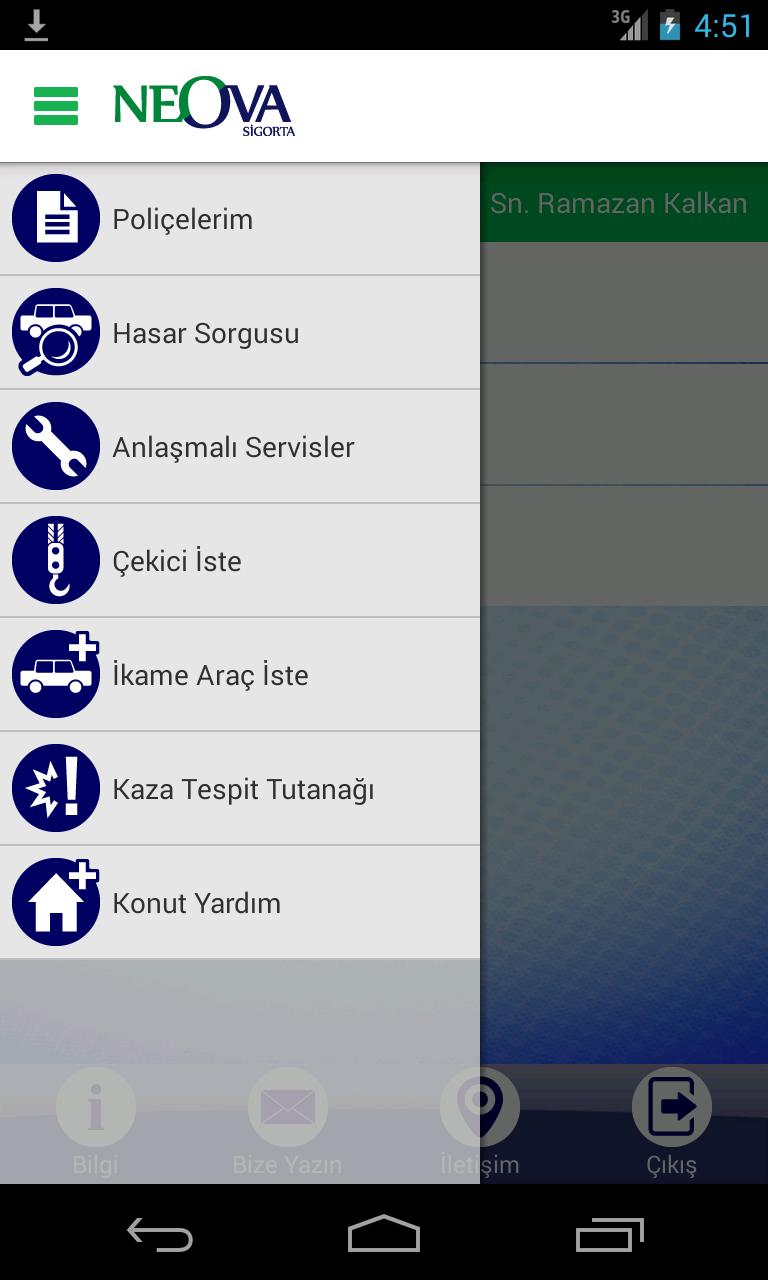Screen dimensions: 768x1280
Task: Choose İkame Araç İste option
Action: point(240,675)
